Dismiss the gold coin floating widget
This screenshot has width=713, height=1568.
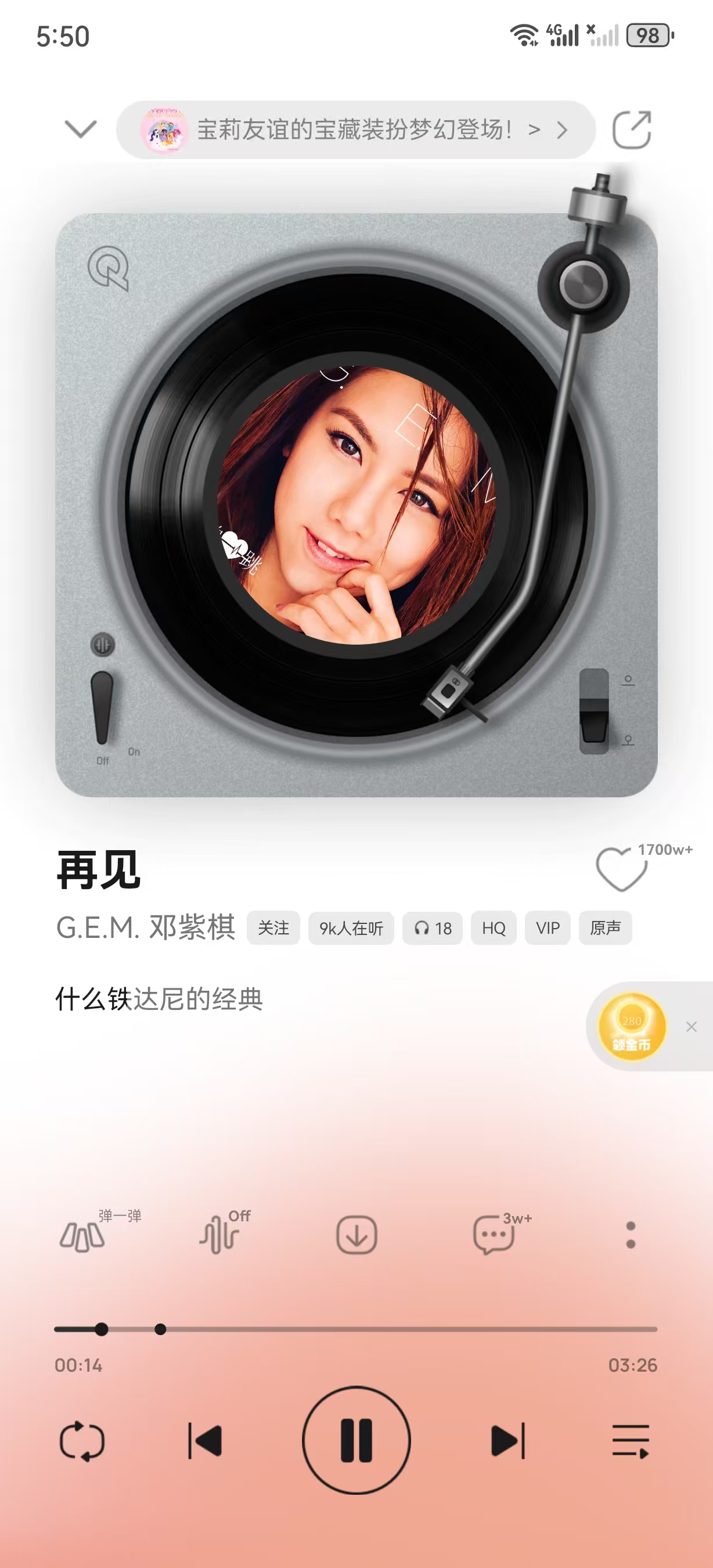coord(691,1027)
